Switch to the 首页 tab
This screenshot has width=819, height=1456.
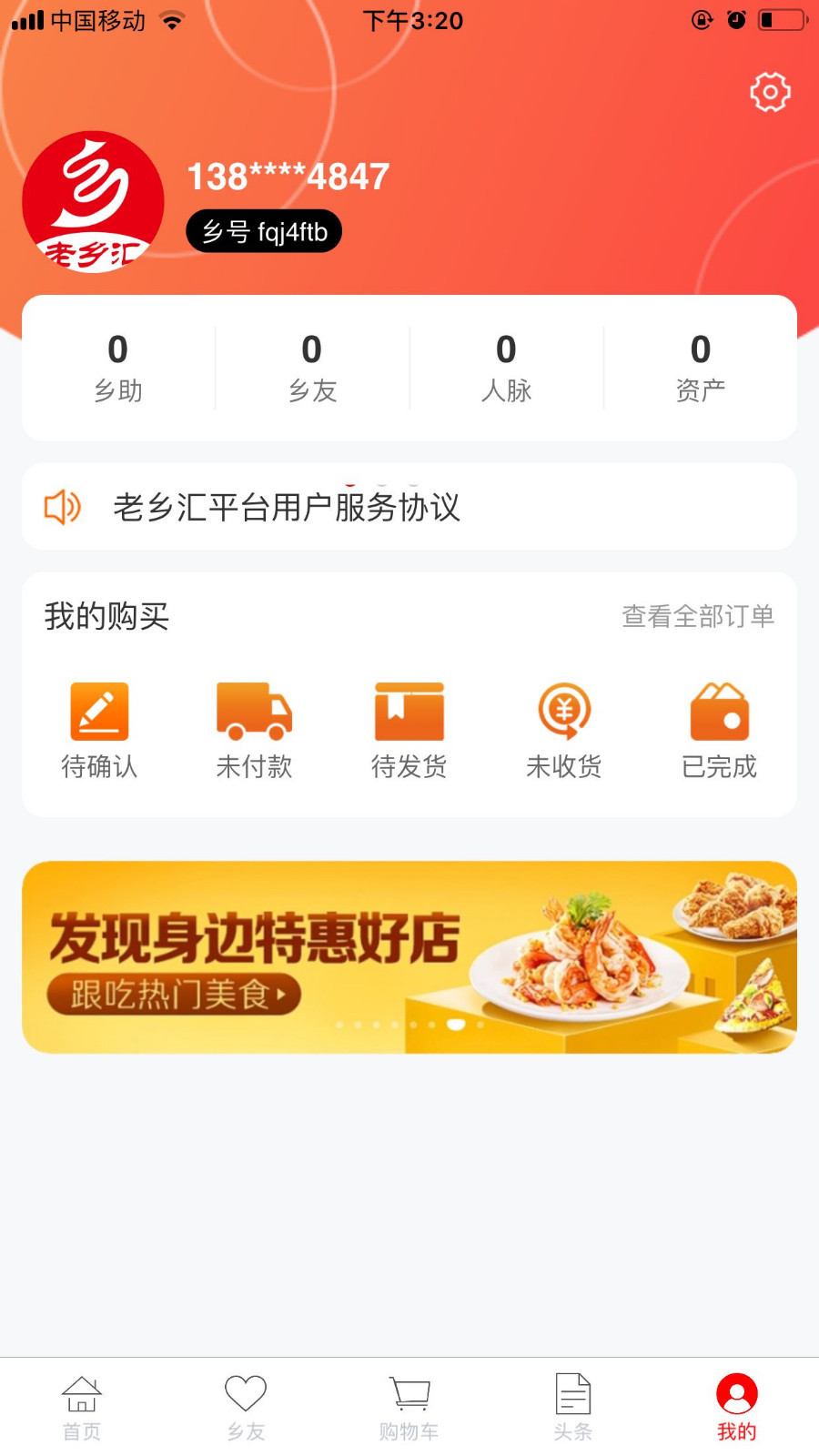point(82,1407)
